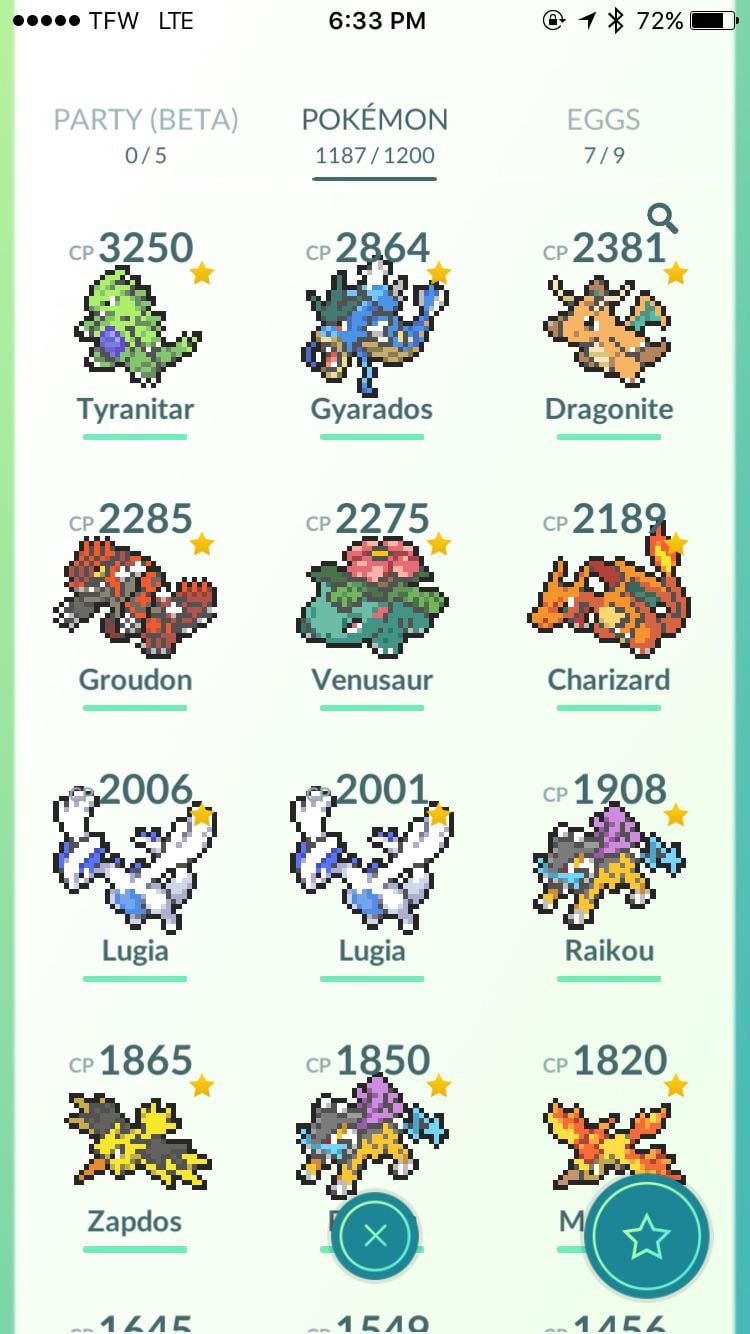
Task: Close the Pokémon list with X button
Action: click(x=375, y=1236)
